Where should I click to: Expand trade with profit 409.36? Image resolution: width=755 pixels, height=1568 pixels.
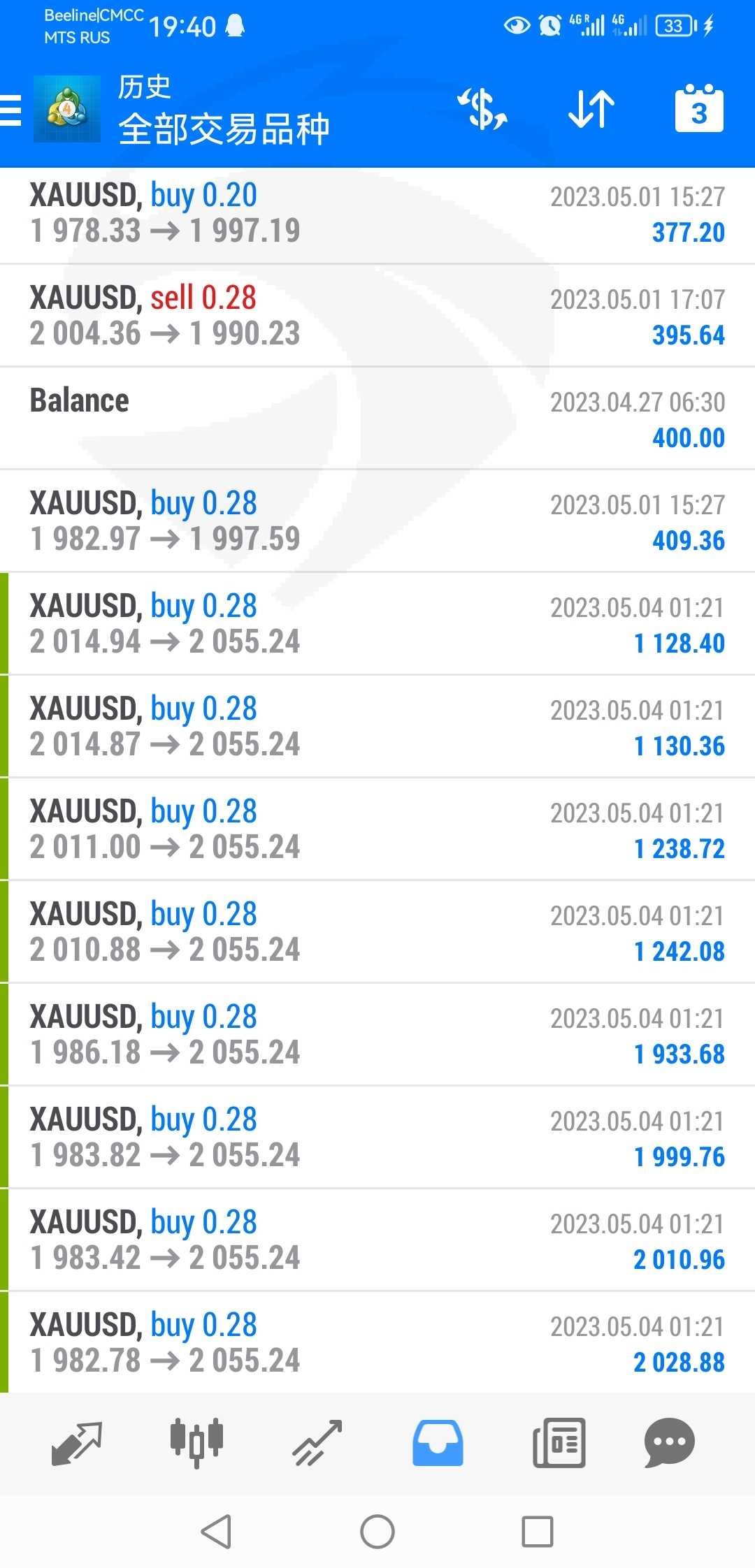coord(377,521)
